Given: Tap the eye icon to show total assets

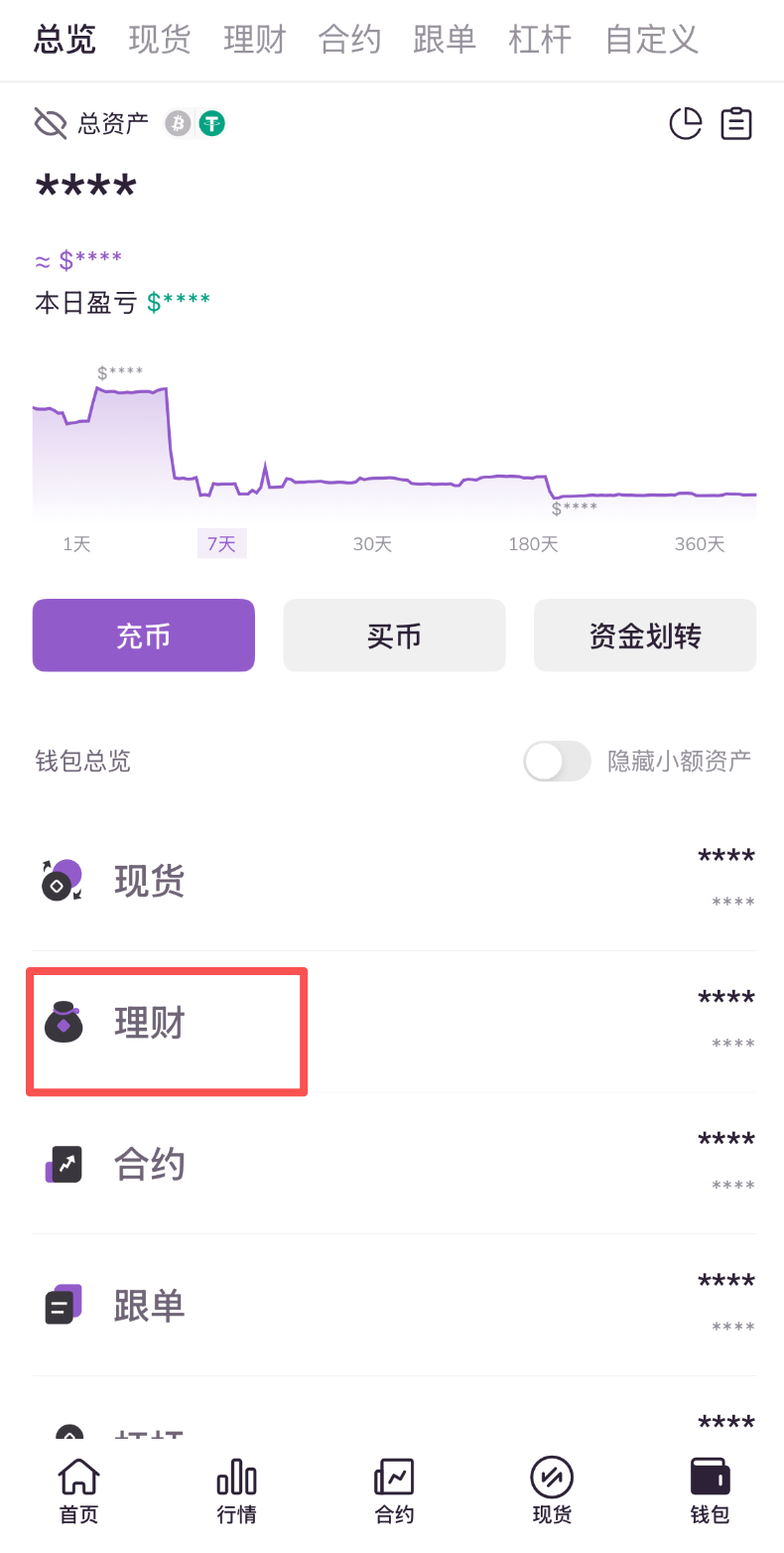Looking at the screenshot, I should pos(50,123).
